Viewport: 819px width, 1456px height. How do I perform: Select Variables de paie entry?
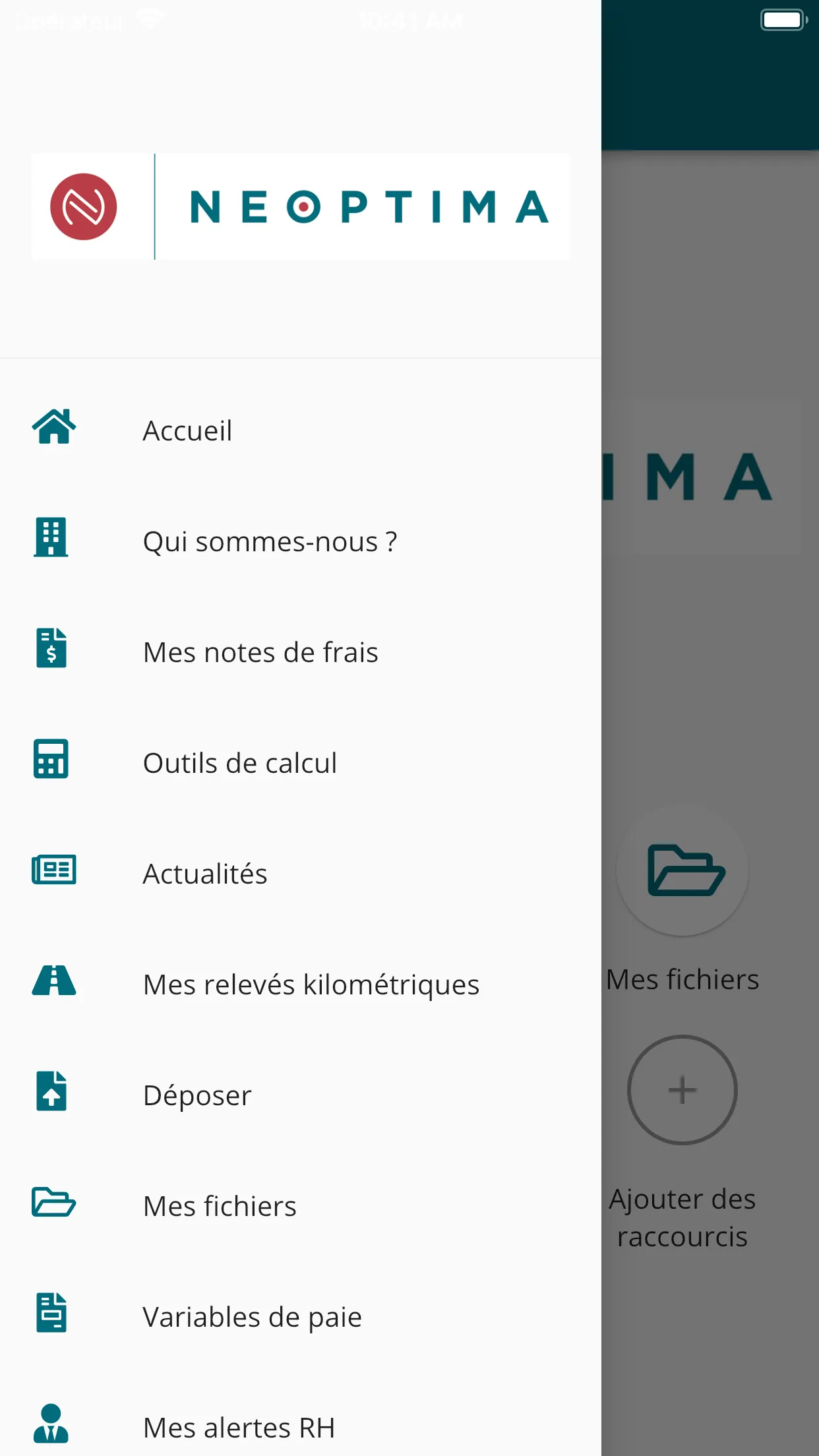click(x=252, y=1316)
